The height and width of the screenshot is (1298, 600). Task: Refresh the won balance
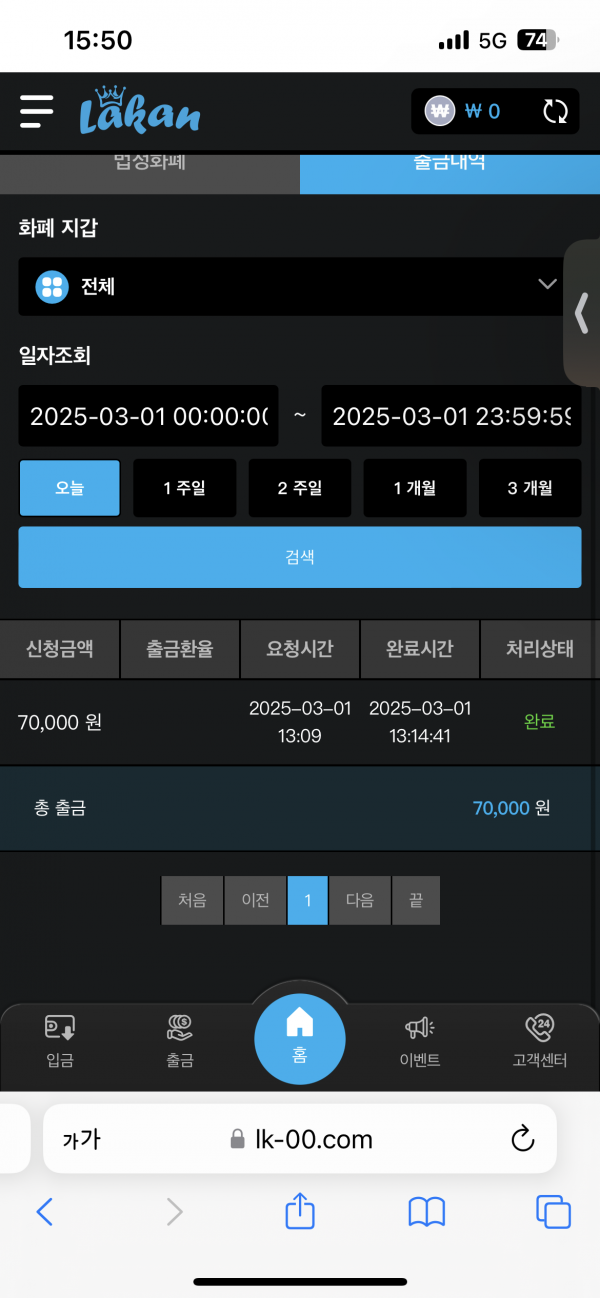(555, 111)
